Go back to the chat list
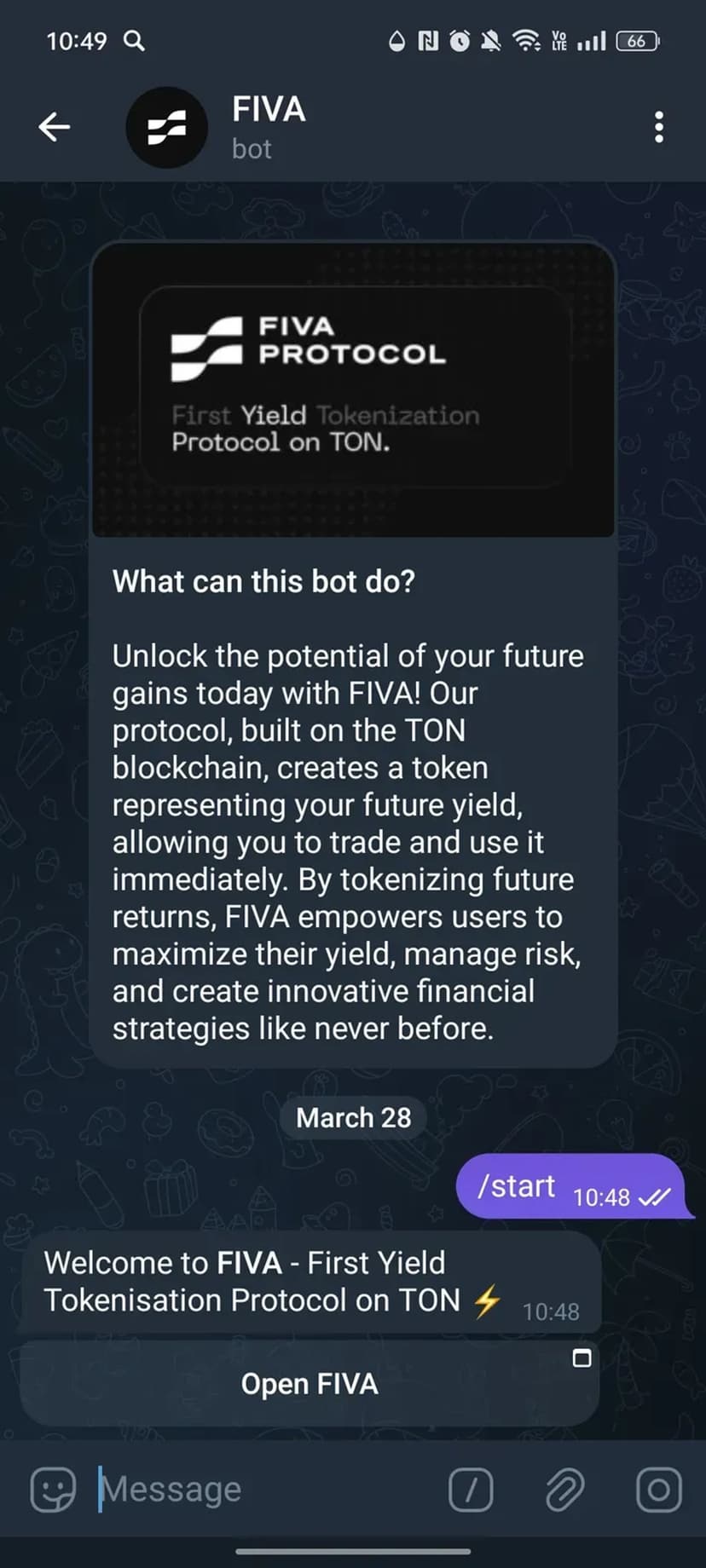Screen dimensions: 706x1568 pyautogui.click(x=54, y=128)
